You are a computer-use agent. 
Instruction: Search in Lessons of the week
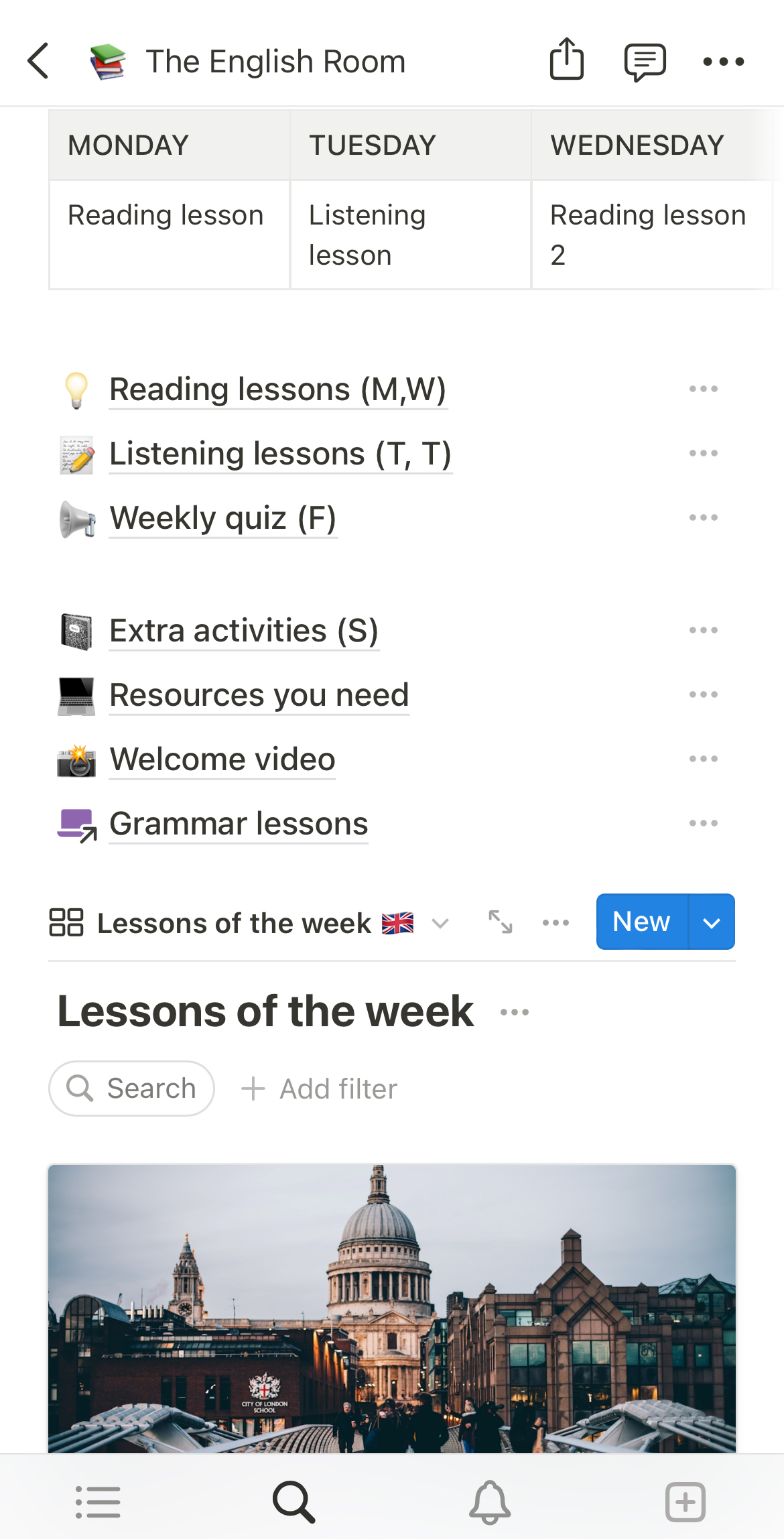(x=132, y=1089)
